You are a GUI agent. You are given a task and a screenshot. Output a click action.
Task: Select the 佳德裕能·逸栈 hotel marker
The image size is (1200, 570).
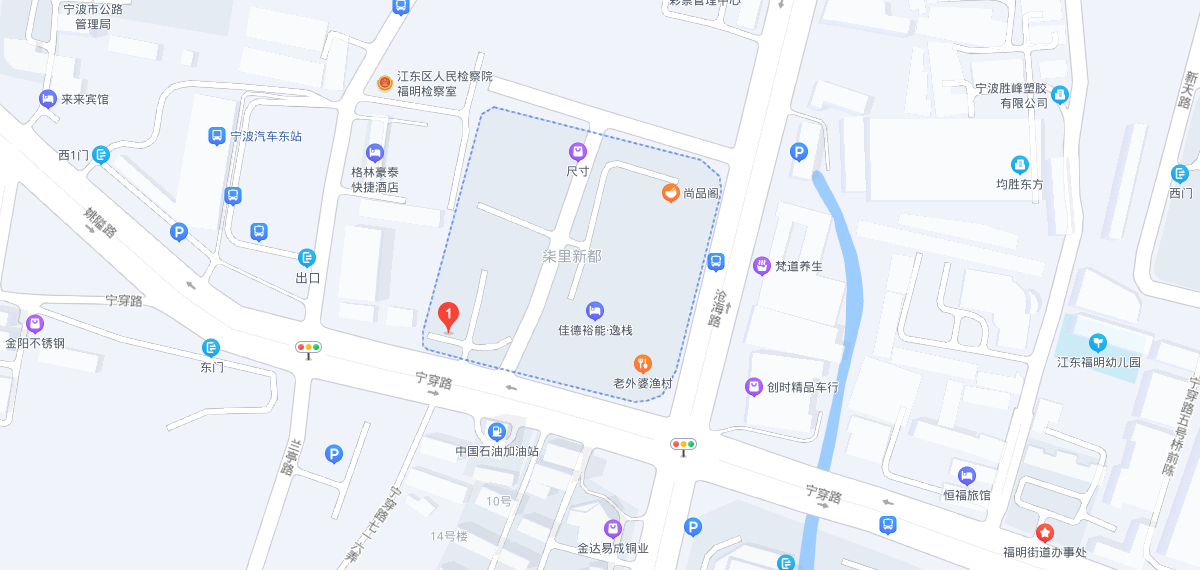[x=595, y=311]
